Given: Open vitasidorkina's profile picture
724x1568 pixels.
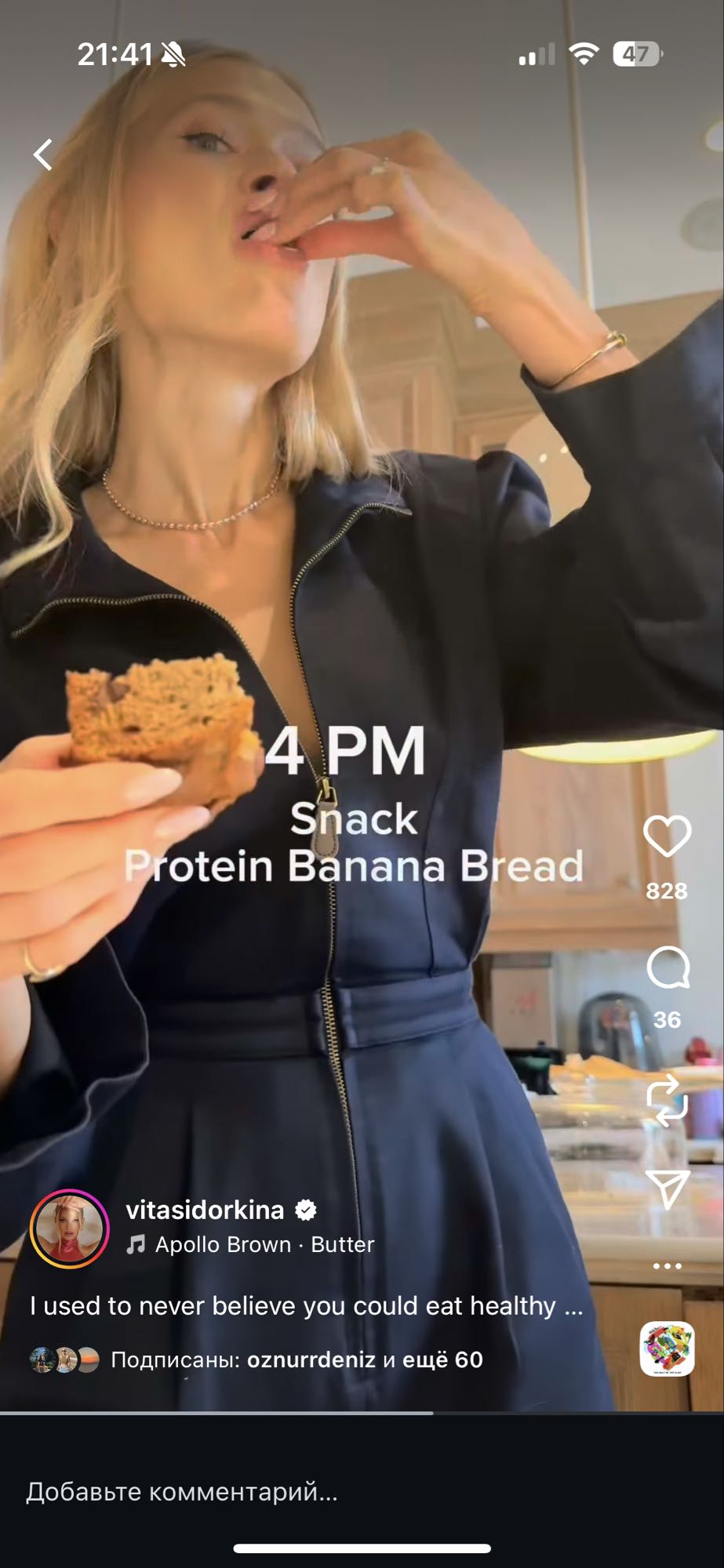Looking at the screenshot, I should click(69, 1229).
